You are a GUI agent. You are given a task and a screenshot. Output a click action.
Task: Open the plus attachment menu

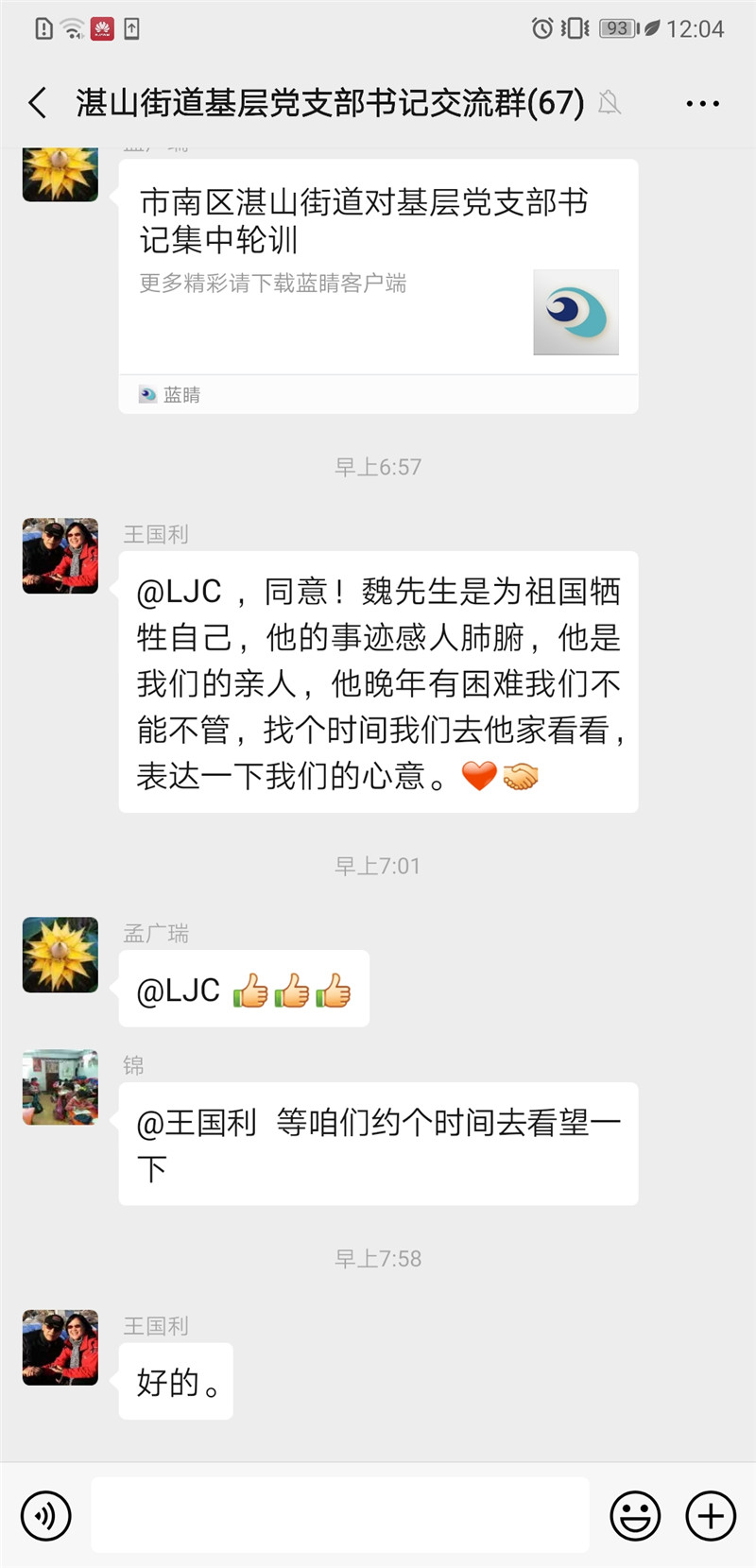coord(711,1516)
